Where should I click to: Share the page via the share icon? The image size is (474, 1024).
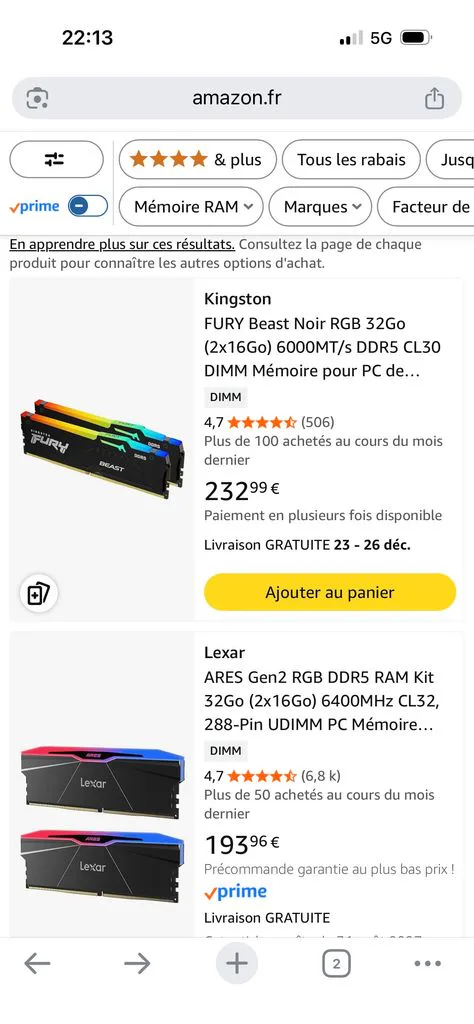[x=434, y=98]
